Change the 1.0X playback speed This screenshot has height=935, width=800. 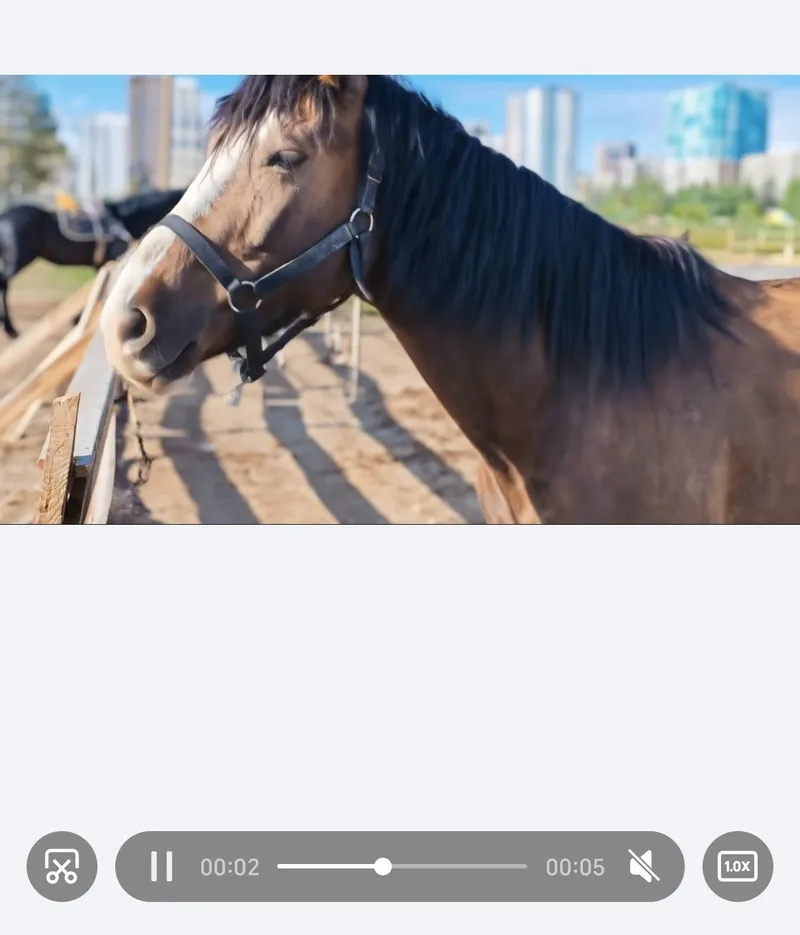[738, 866]
